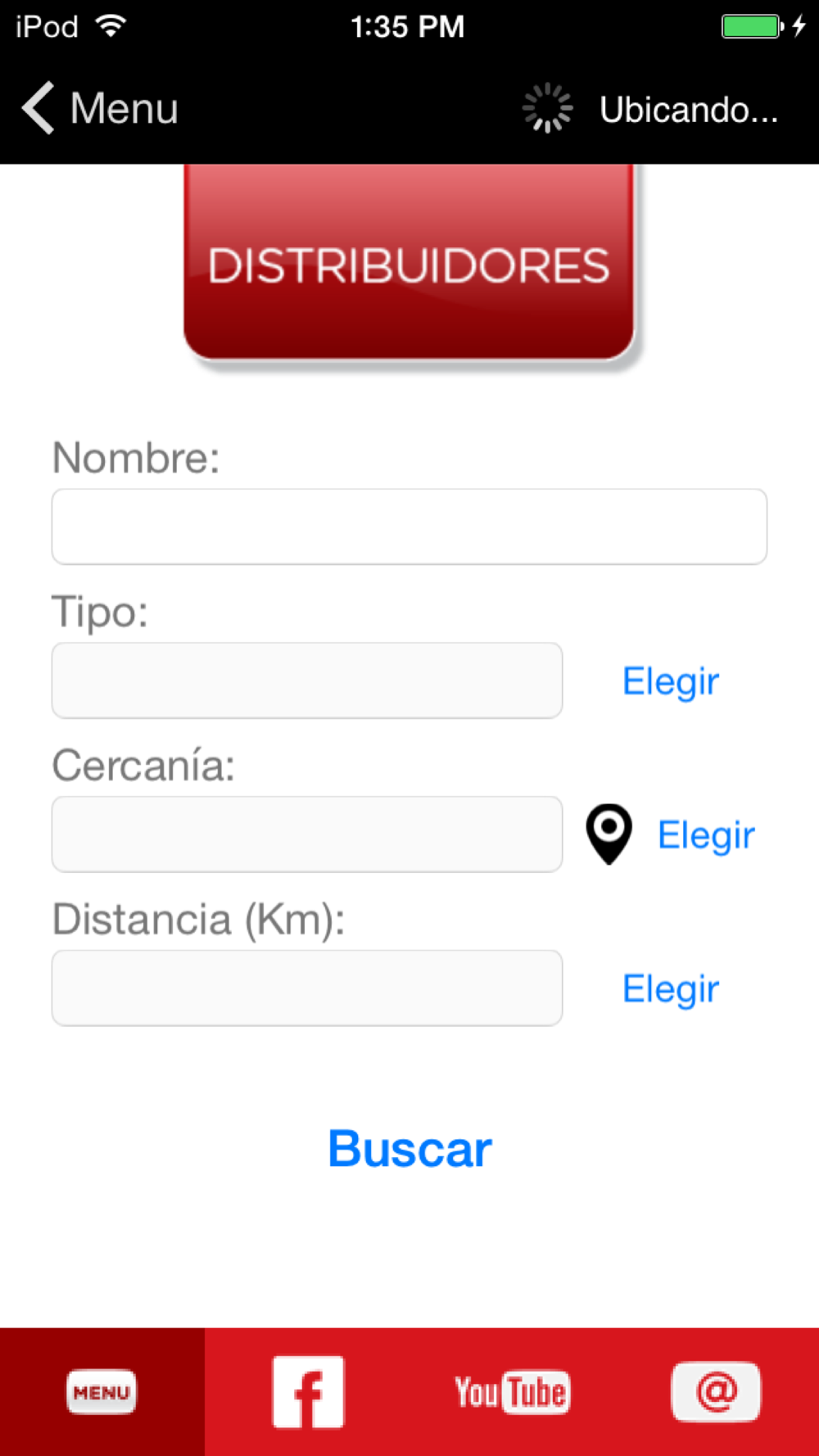
Task: Choose Distancia with Elegir
Action: click(x=671, y=989)
